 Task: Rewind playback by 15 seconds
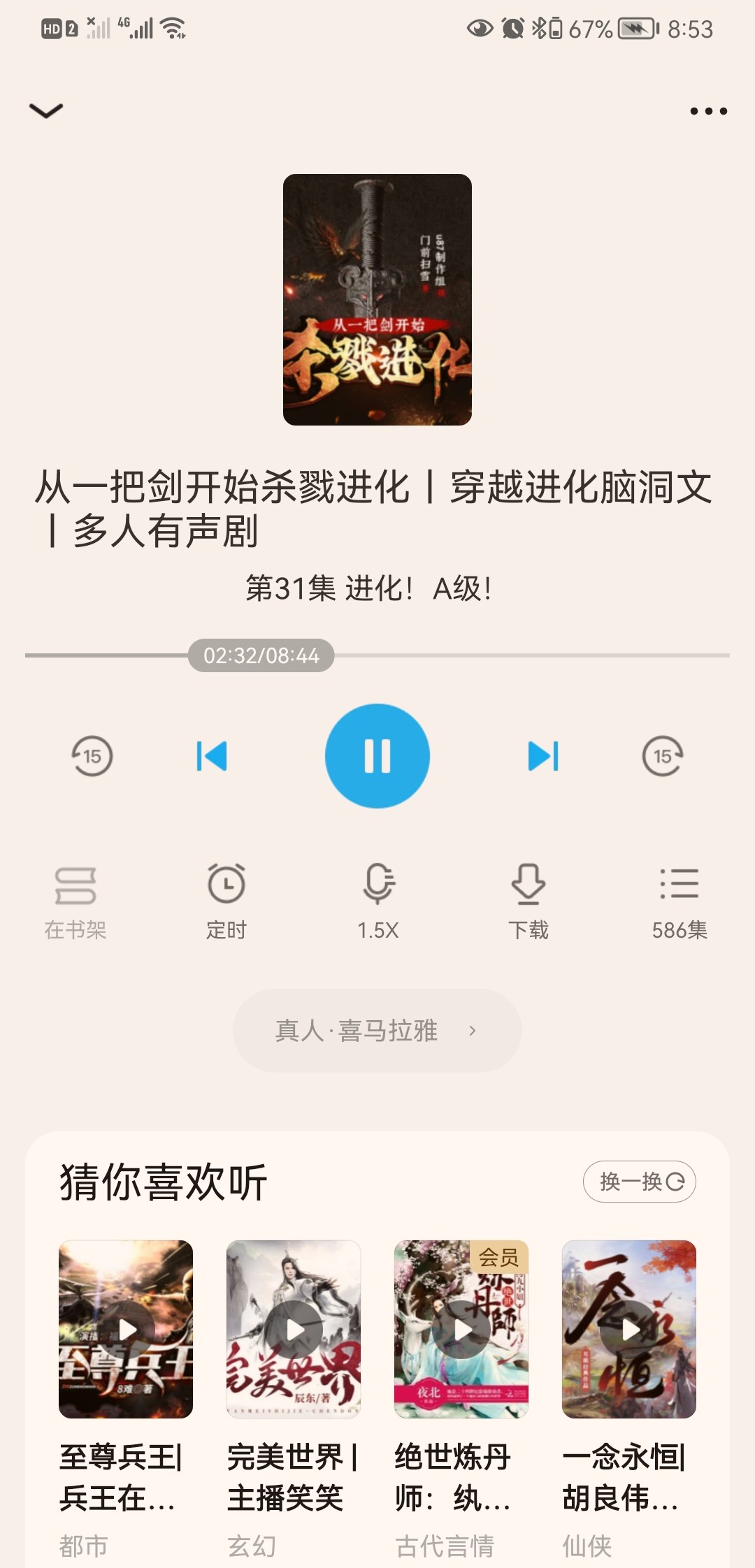pyautogui.click(x=92, y=756)
